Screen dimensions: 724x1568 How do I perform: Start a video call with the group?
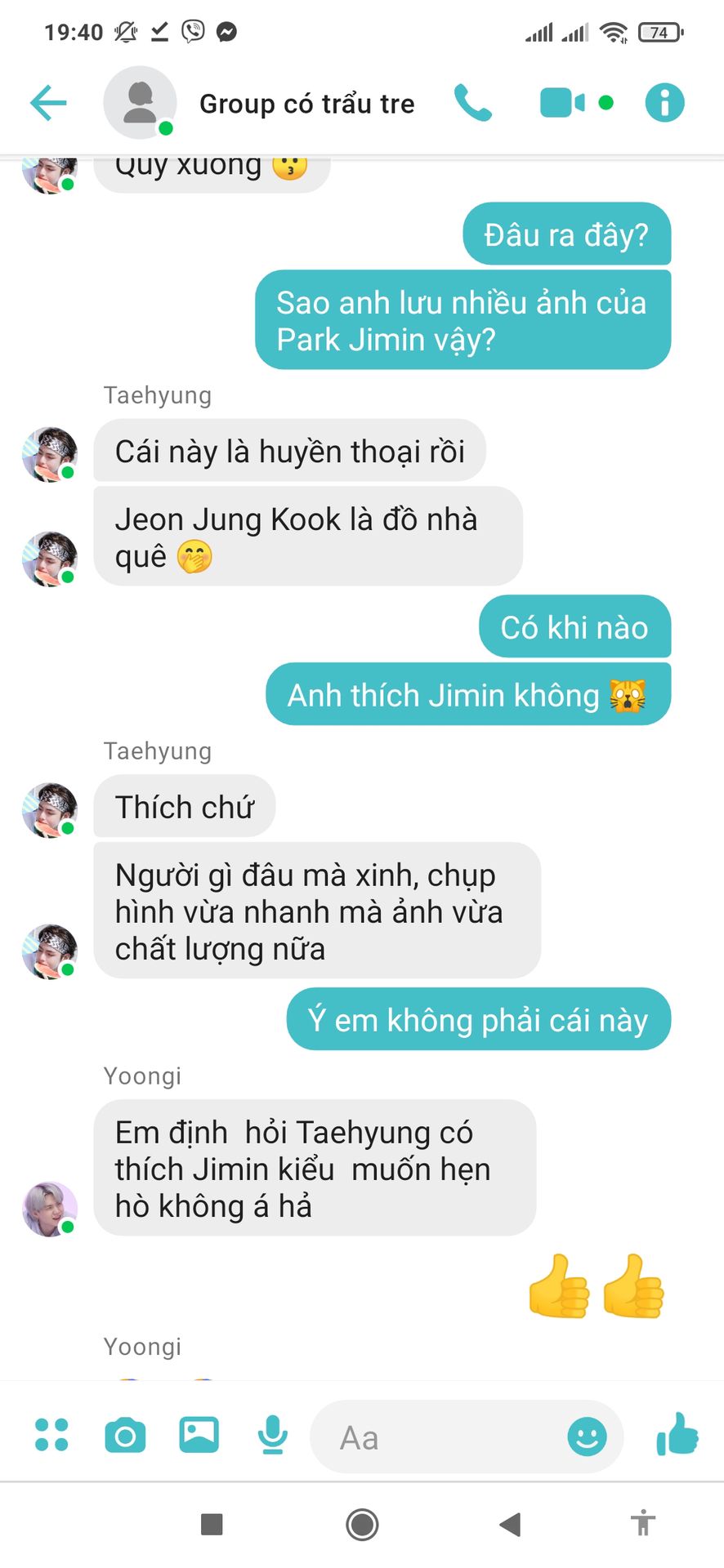(x=562, y=103)
